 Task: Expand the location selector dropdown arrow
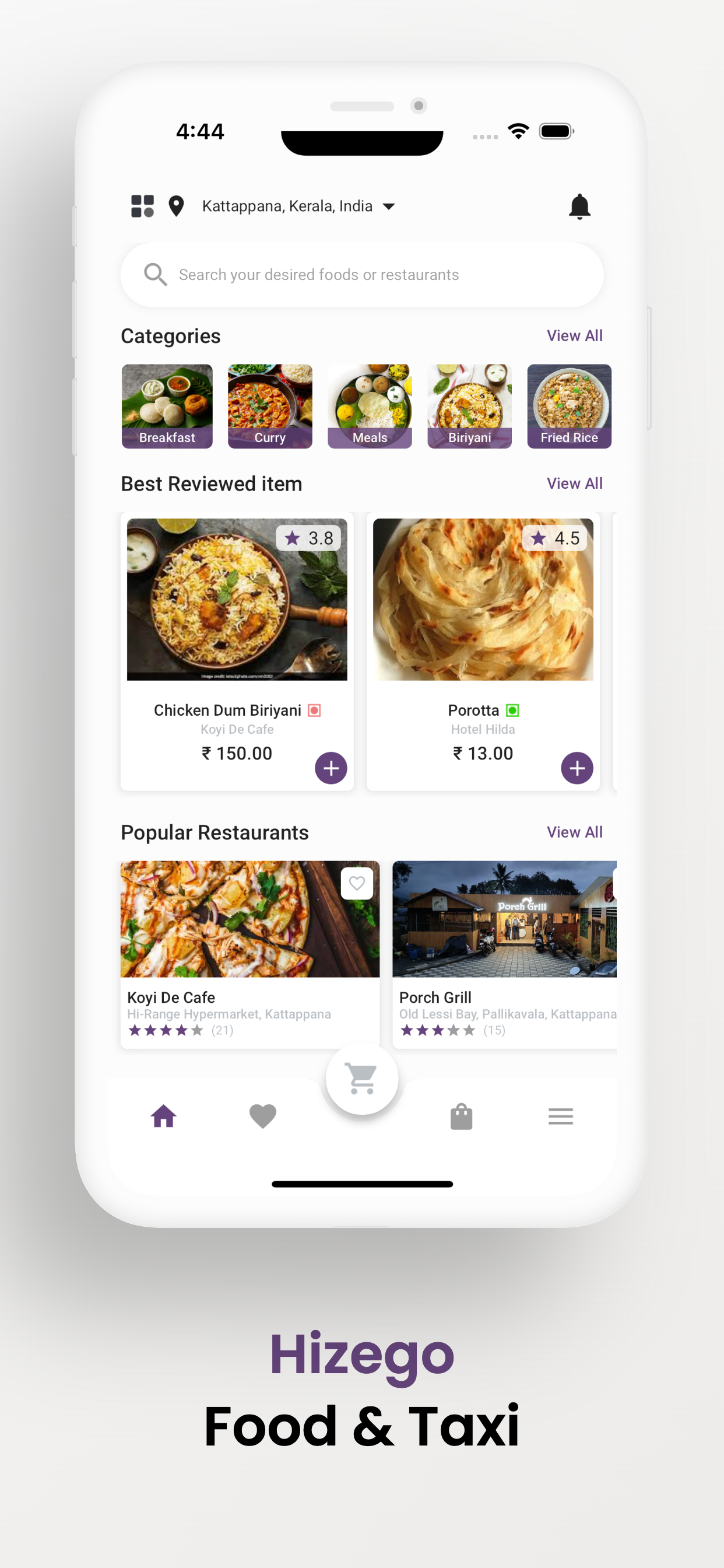(389, 206)
